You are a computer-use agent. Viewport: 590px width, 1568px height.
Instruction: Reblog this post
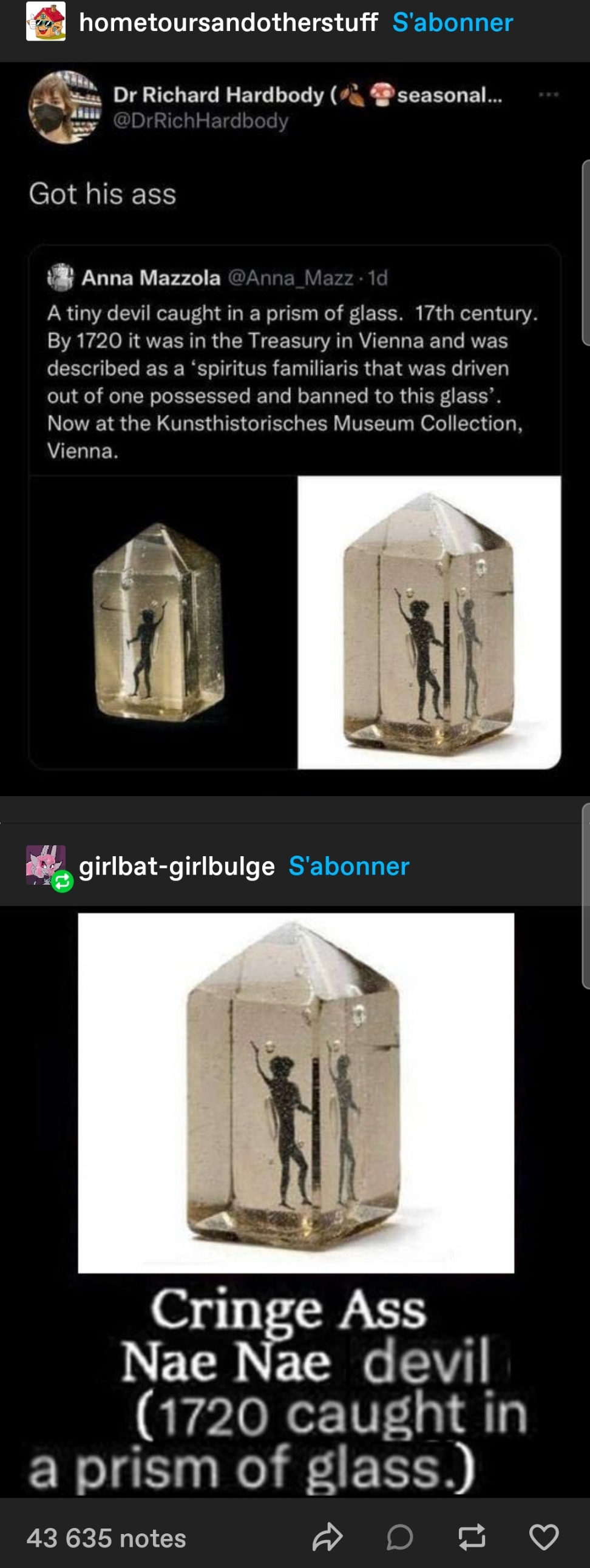[472, 1537]
